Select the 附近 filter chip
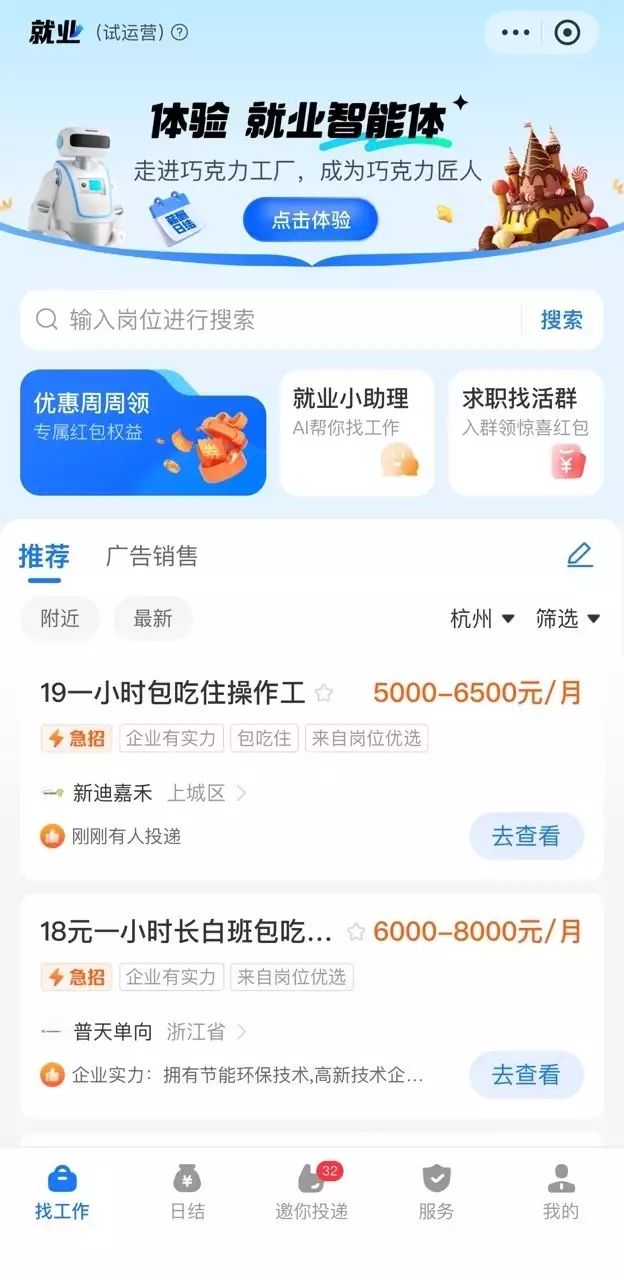 (60, 619)
